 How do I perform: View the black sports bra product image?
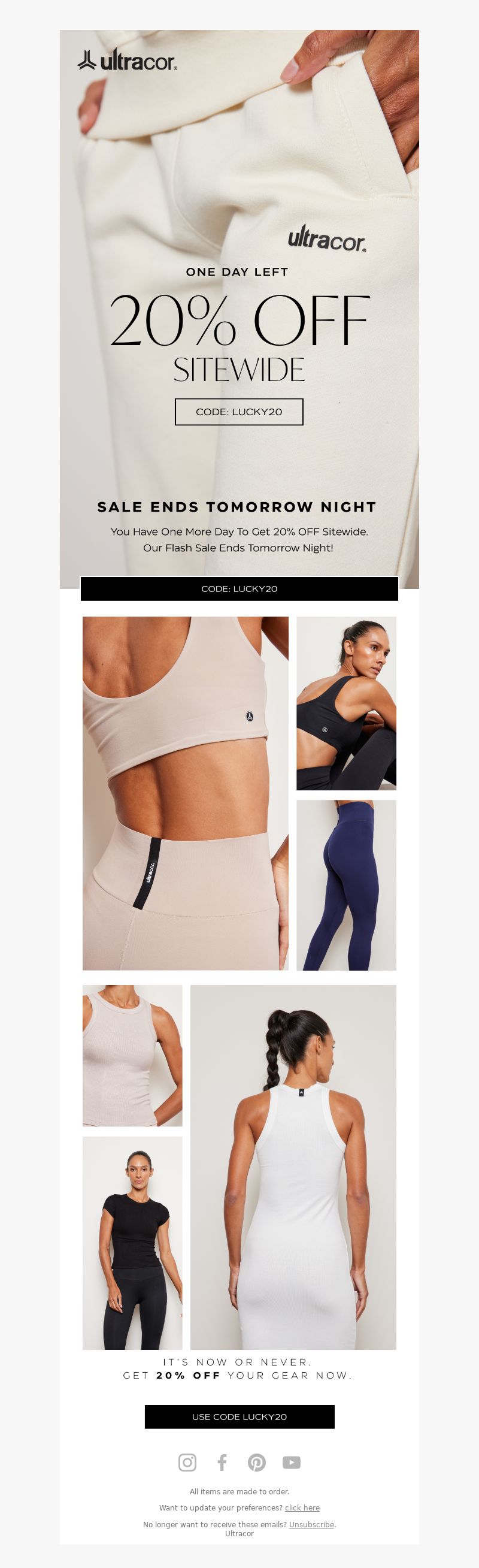[345, 703]
